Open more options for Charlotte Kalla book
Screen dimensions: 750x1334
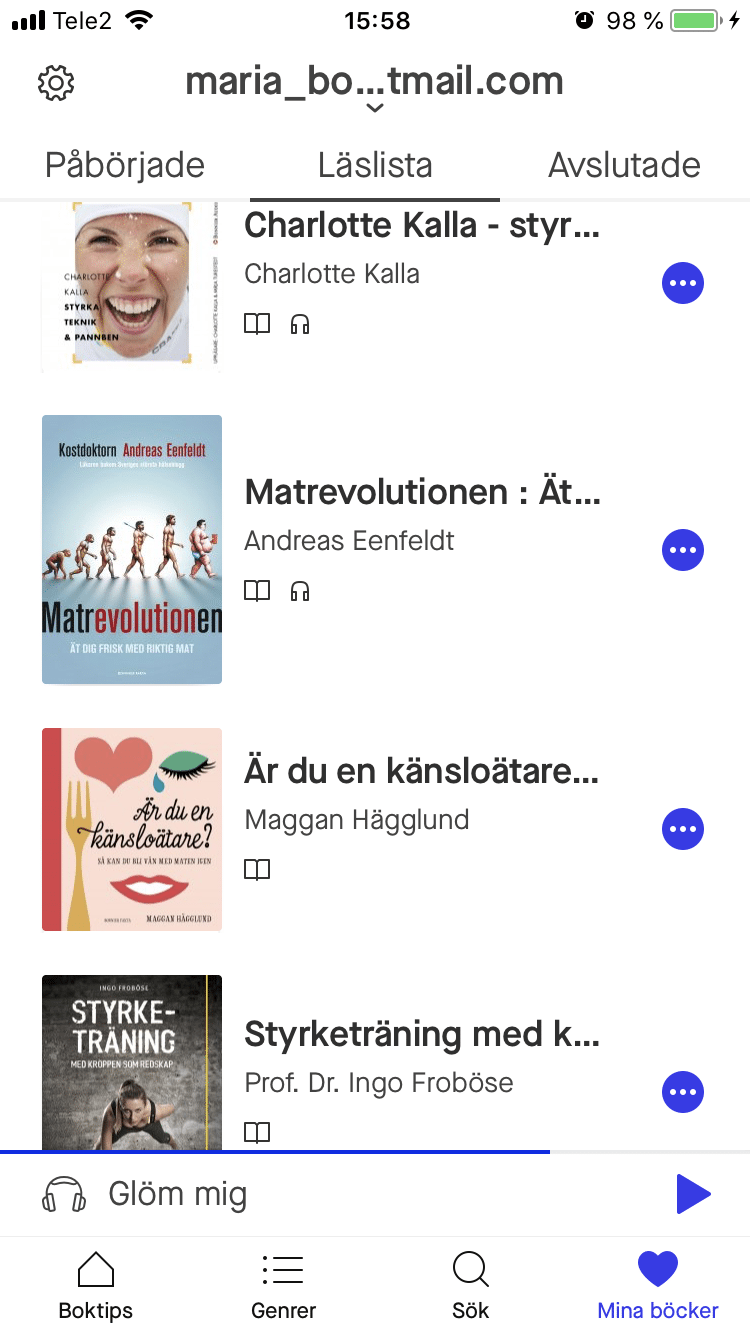pos(683,283)
